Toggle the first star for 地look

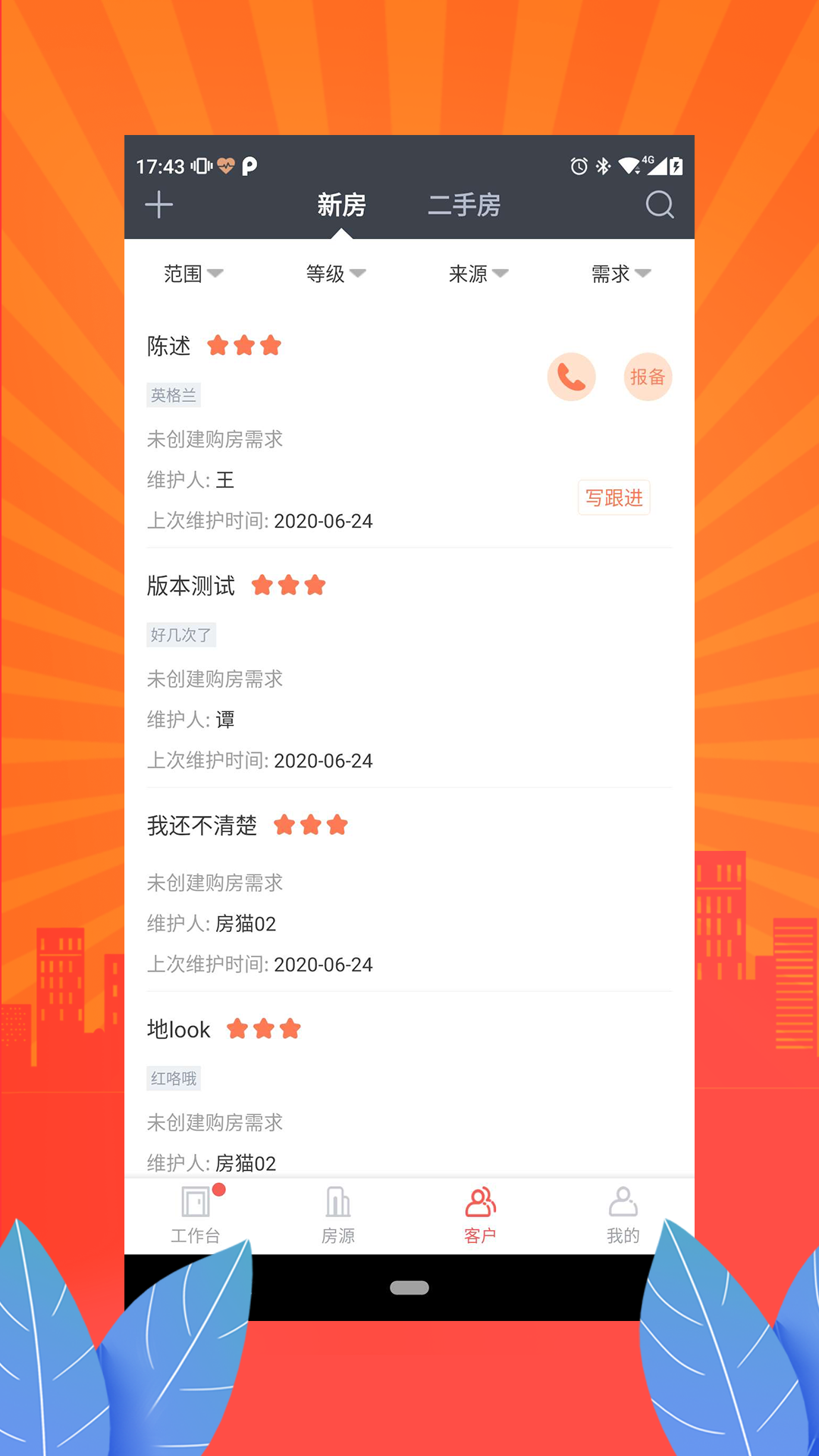point(237,1028)
